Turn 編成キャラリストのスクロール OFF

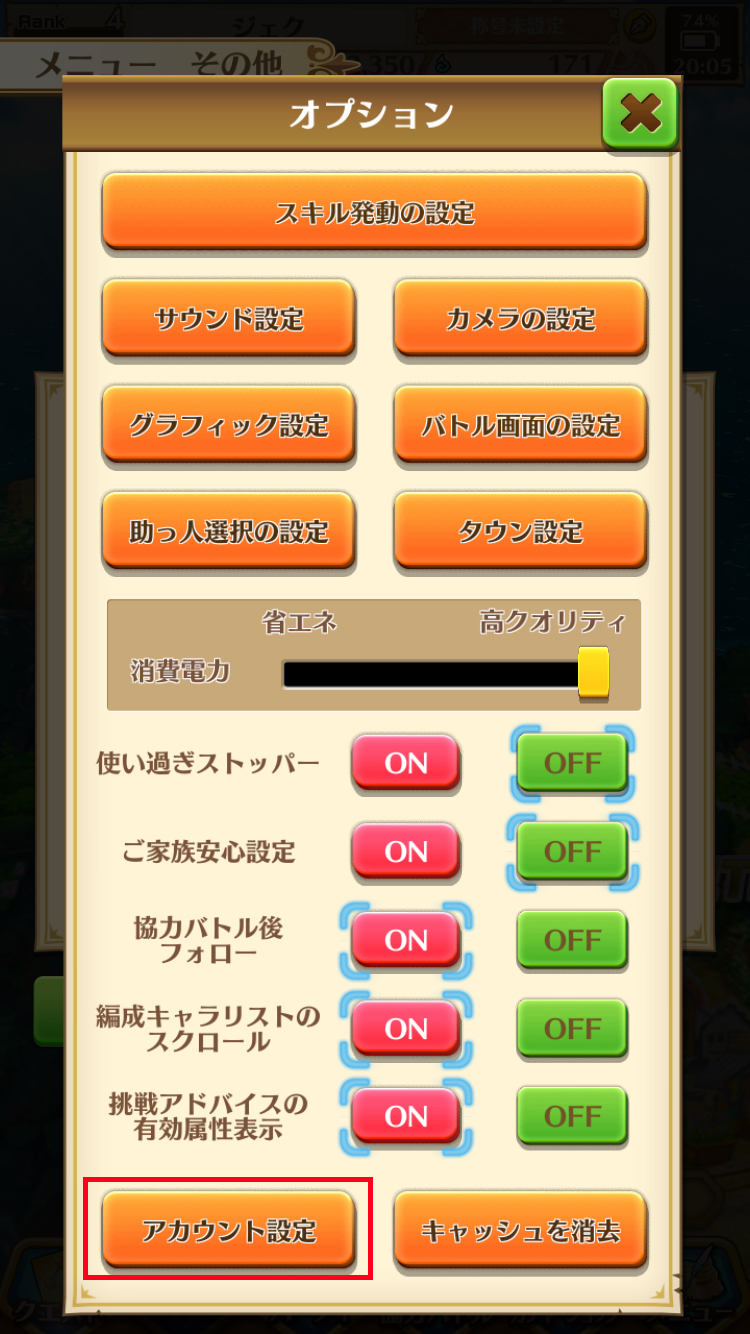[x=572, y=1028]
